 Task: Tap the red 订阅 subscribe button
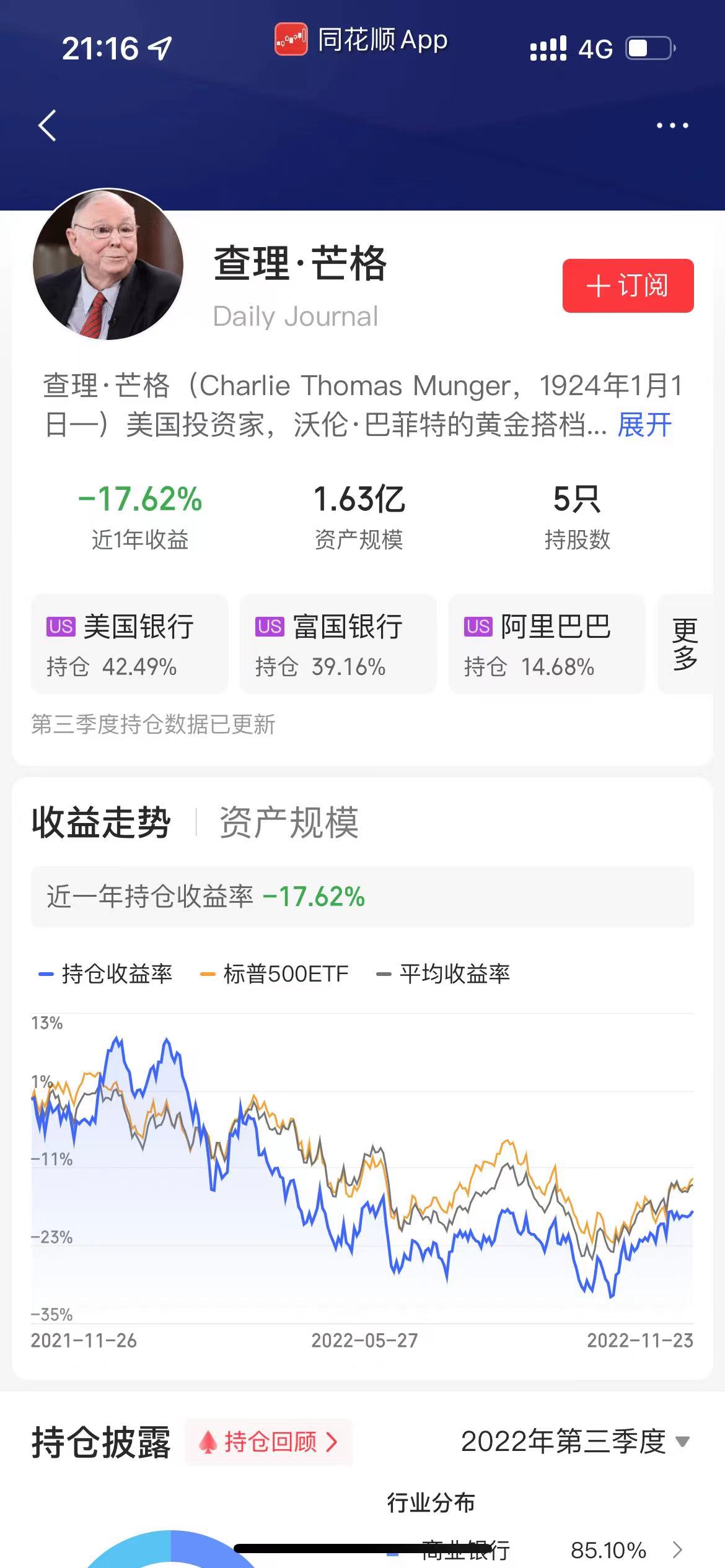point(628,285)
